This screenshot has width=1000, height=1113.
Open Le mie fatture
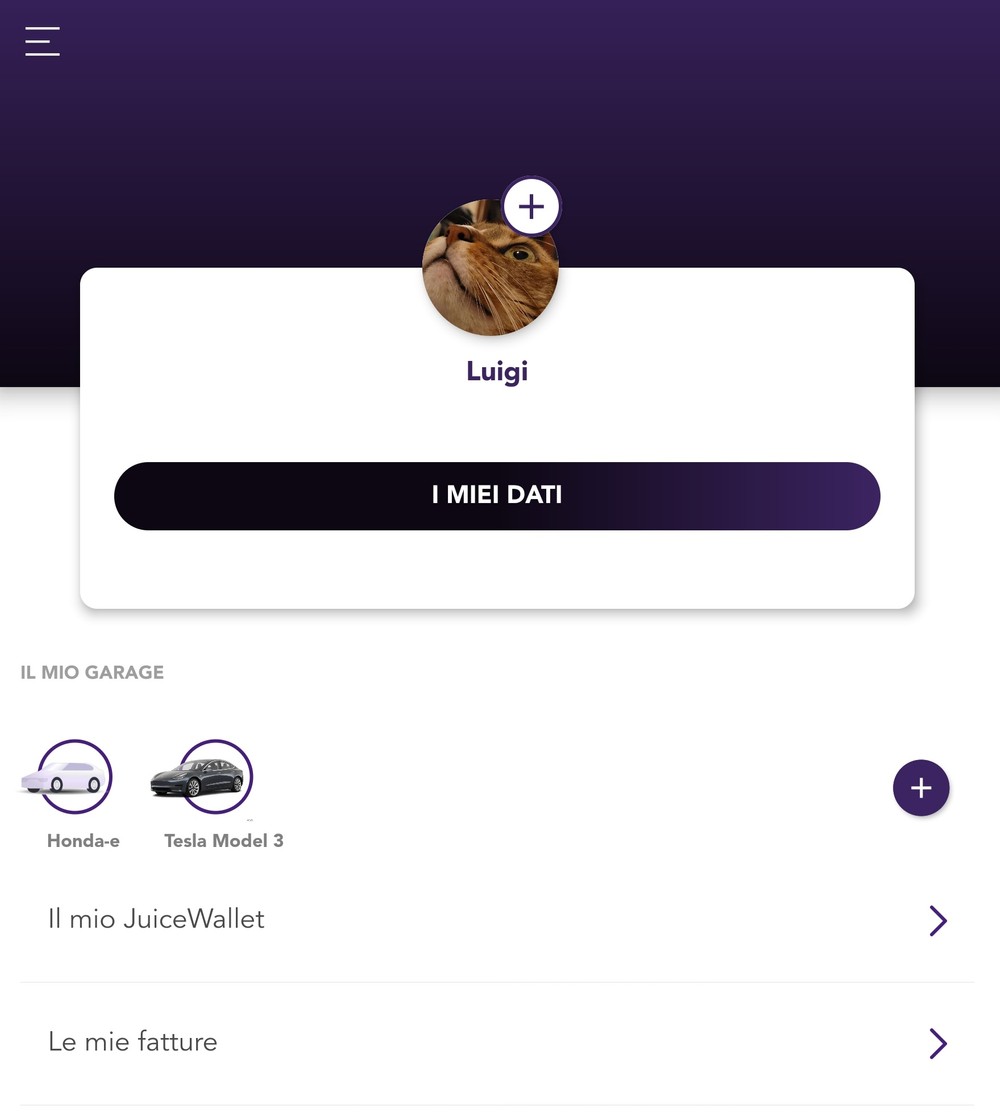pos(497,1042)
